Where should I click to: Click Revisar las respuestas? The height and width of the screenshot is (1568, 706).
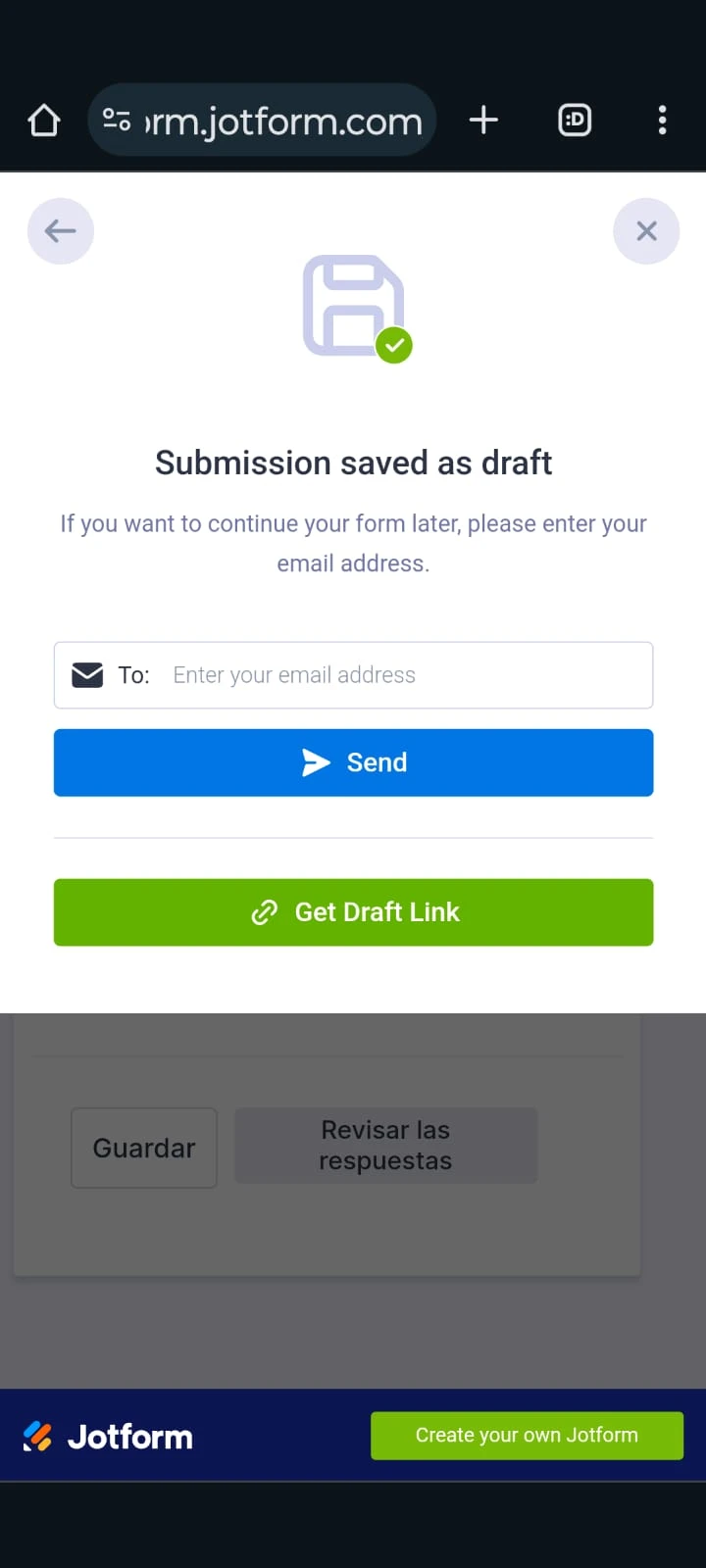[385, 1145]
